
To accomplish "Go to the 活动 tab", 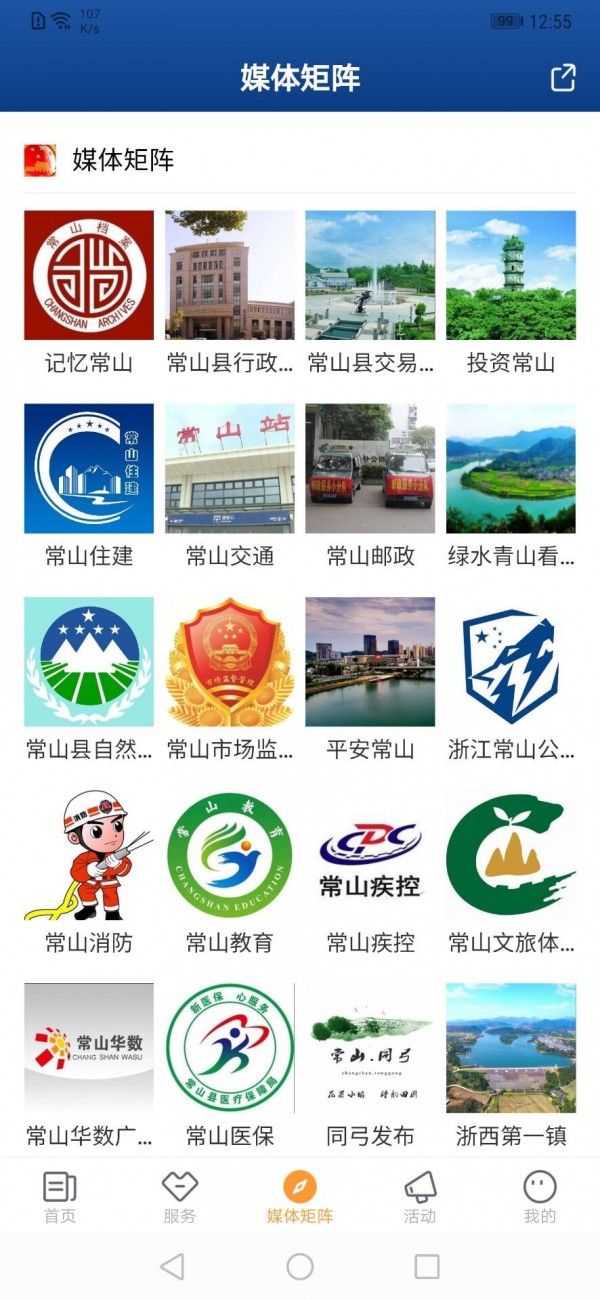I will [420, 1197].
